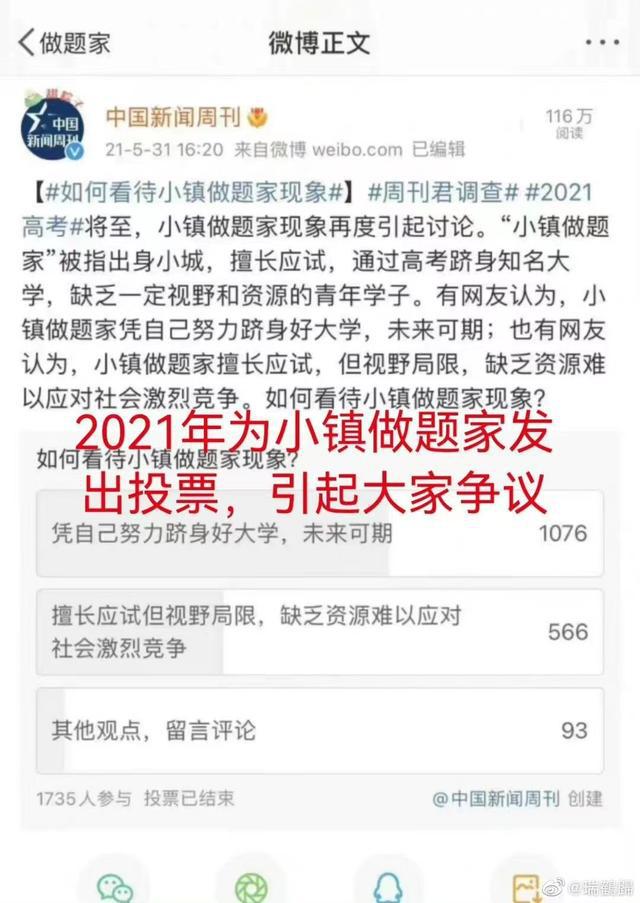Screen dimensions: 640x903
Task: Select poll option 其他观点，留言评论
Action: (320, 730)
